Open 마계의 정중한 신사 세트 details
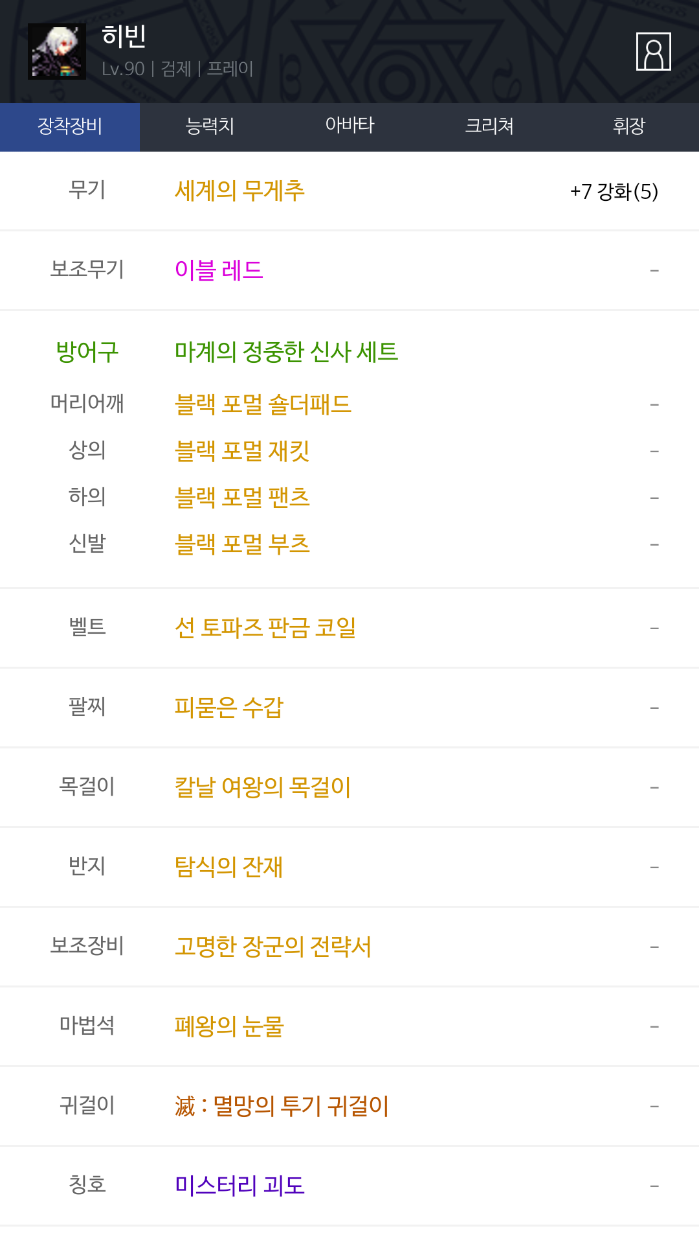This screenshot has width=699, height=1244. tap(286, 352)
